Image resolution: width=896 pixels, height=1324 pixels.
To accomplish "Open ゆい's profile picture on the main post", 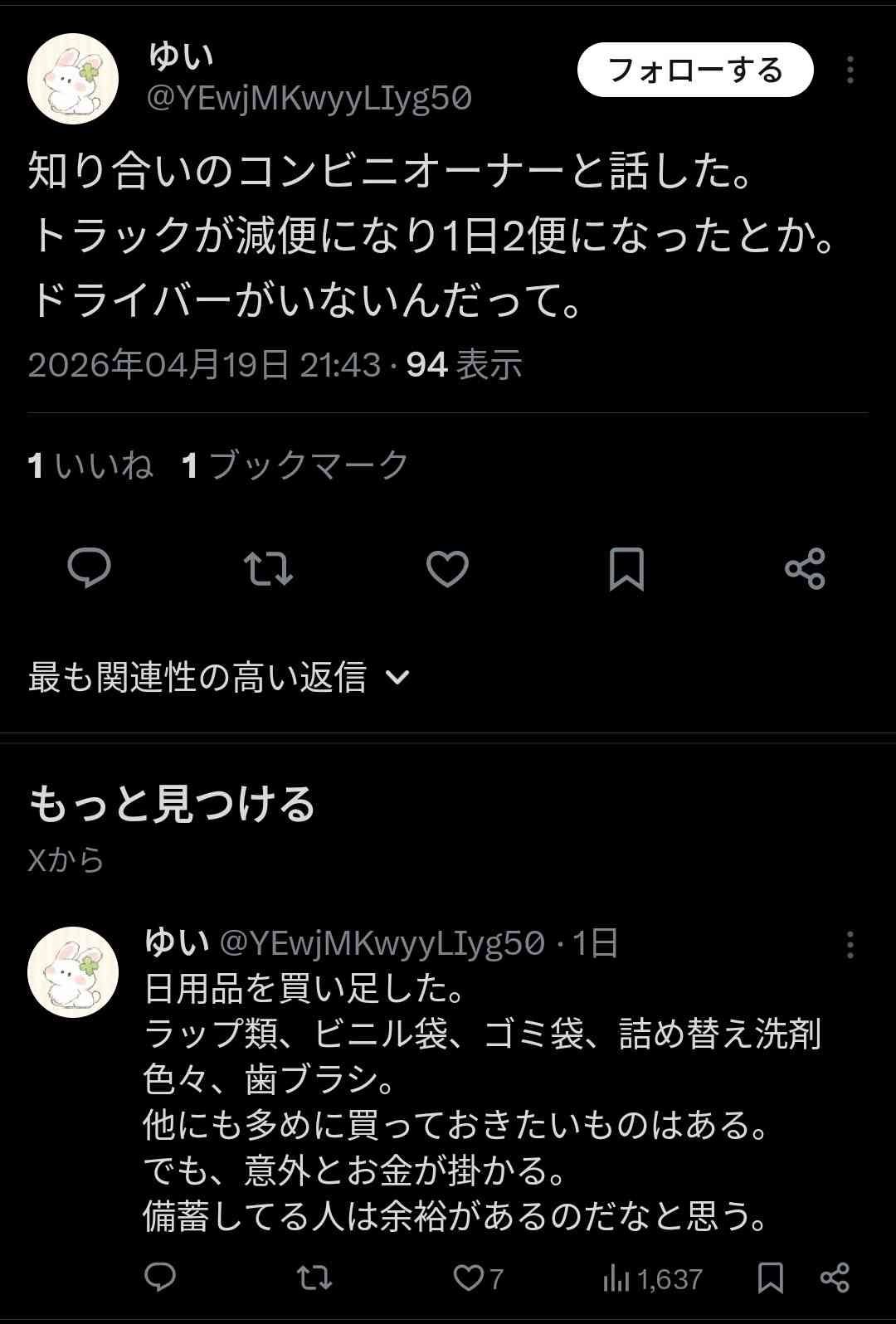I will pyautogui.click(x=73, y=79).
